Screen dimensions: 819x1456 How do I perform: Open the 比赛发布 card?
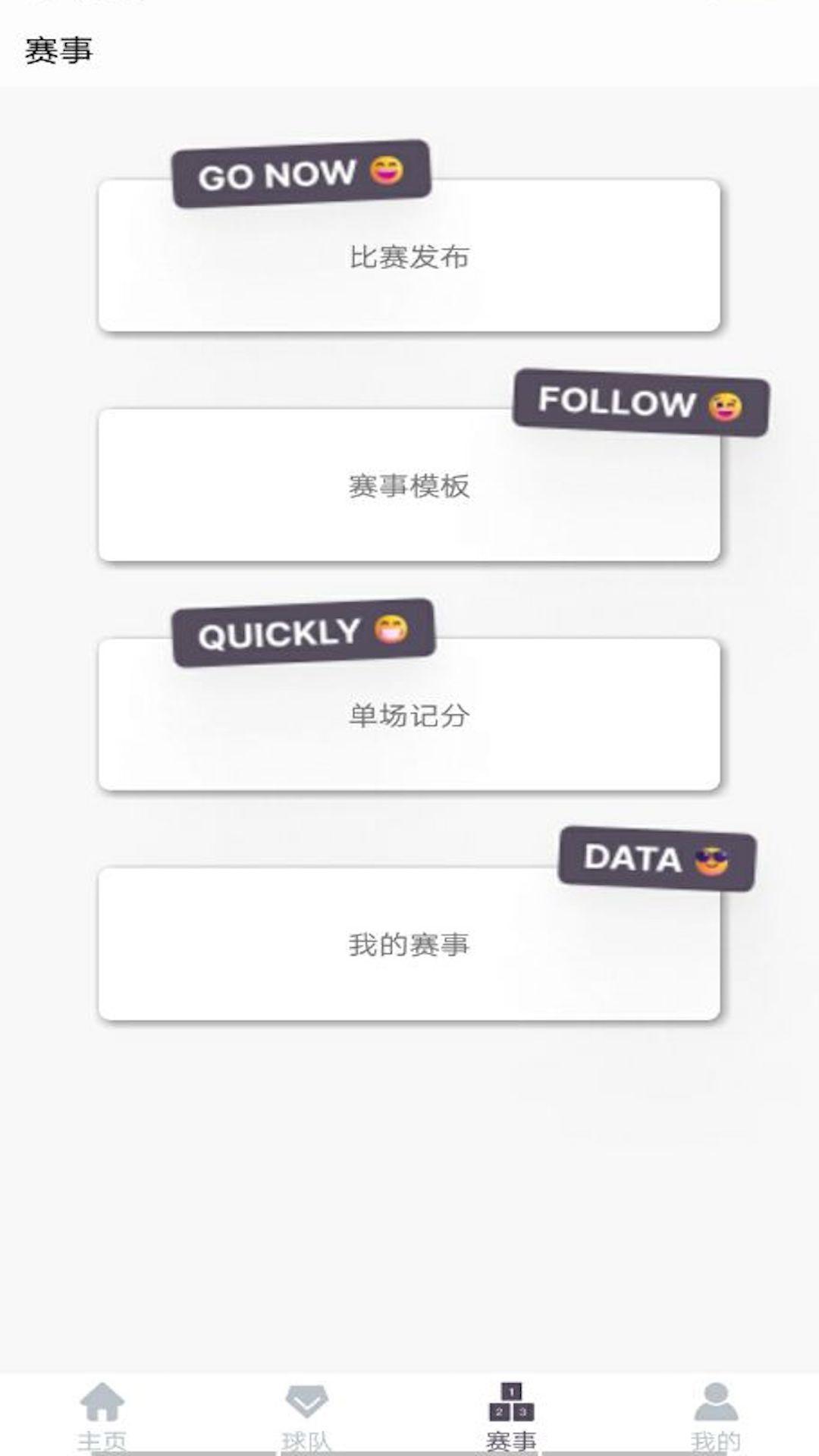click(x=409, y=256)
